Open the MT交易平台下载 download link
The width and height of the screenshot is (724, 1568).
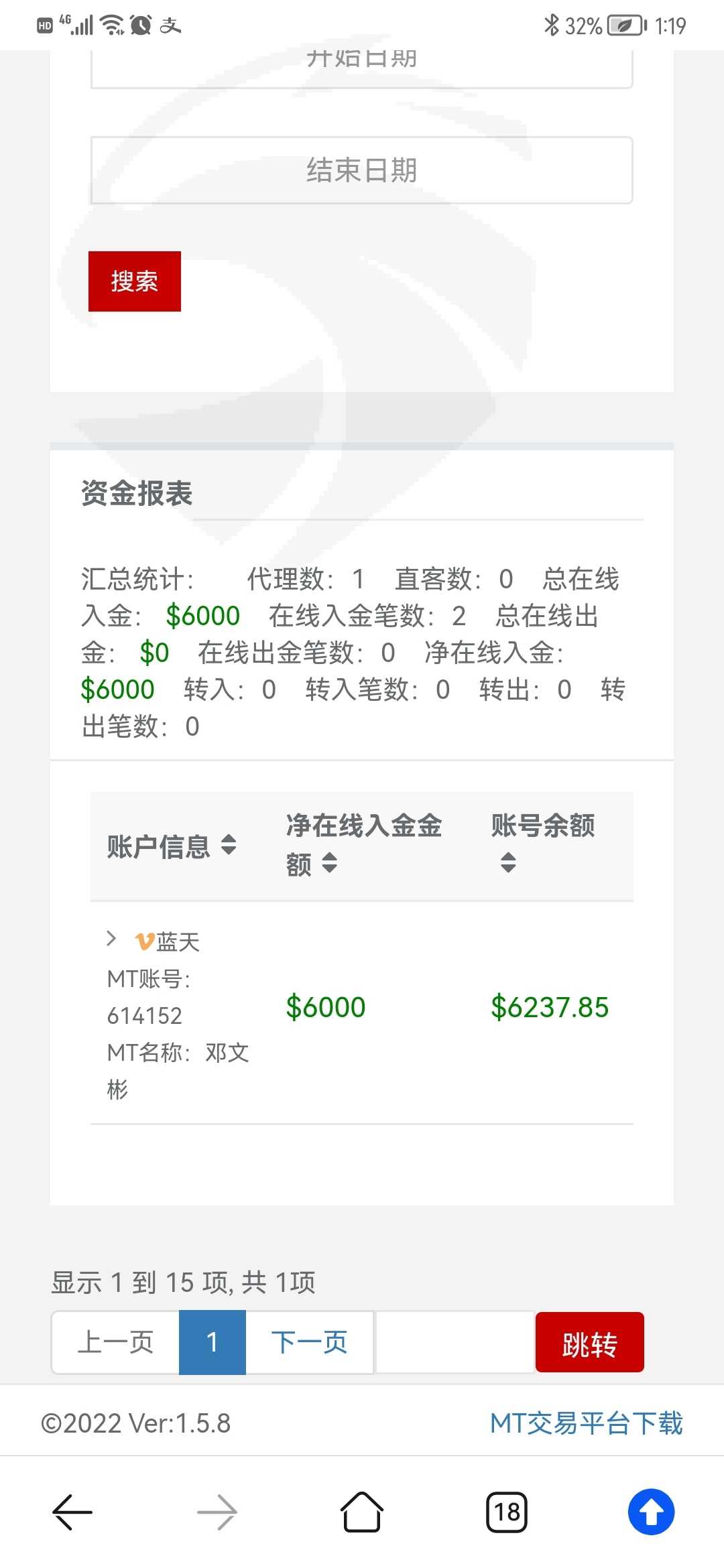586,1423
